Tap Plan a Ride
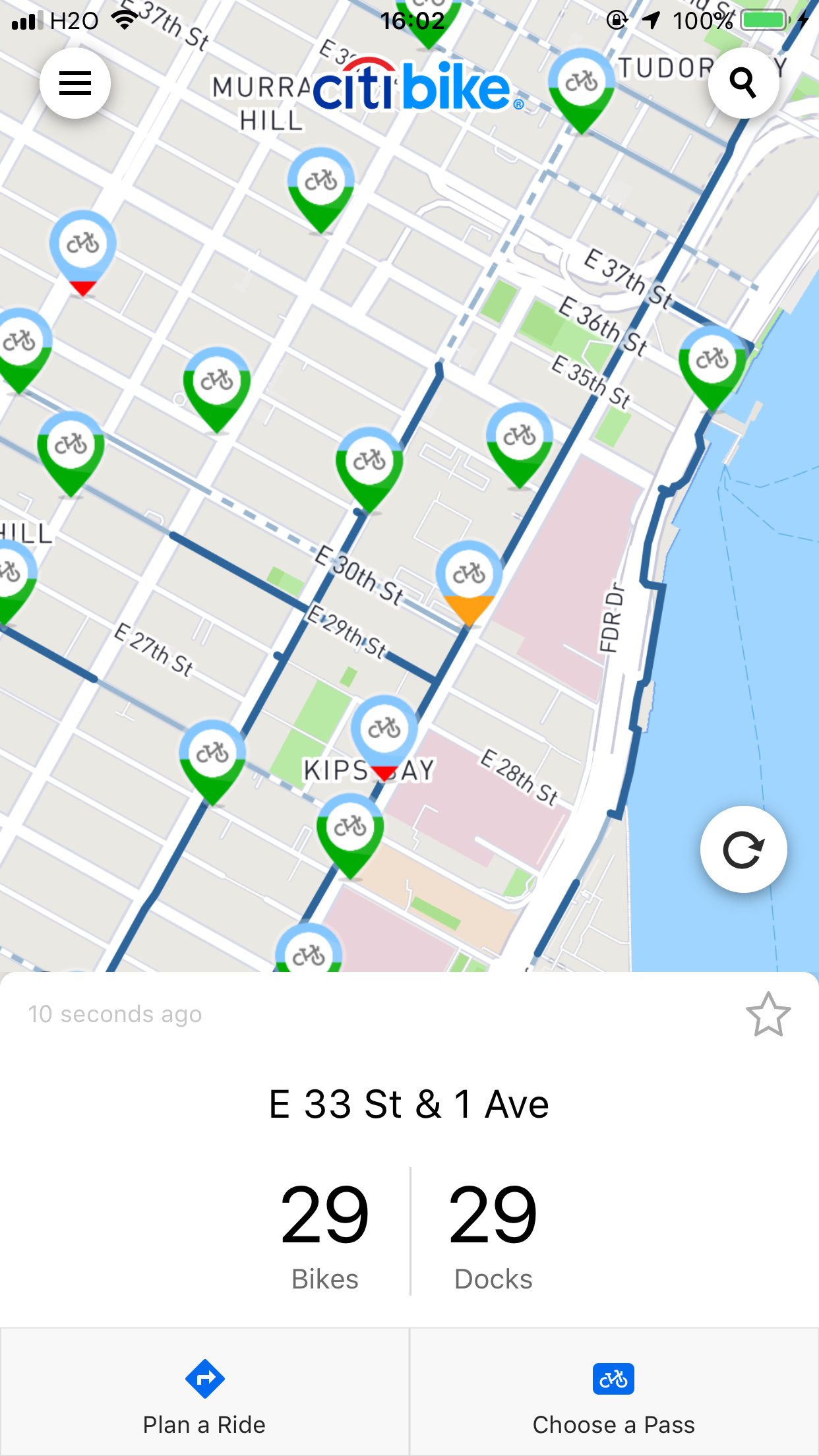The width and height of the screenshot is (819, 1456). click(204, 1393)
